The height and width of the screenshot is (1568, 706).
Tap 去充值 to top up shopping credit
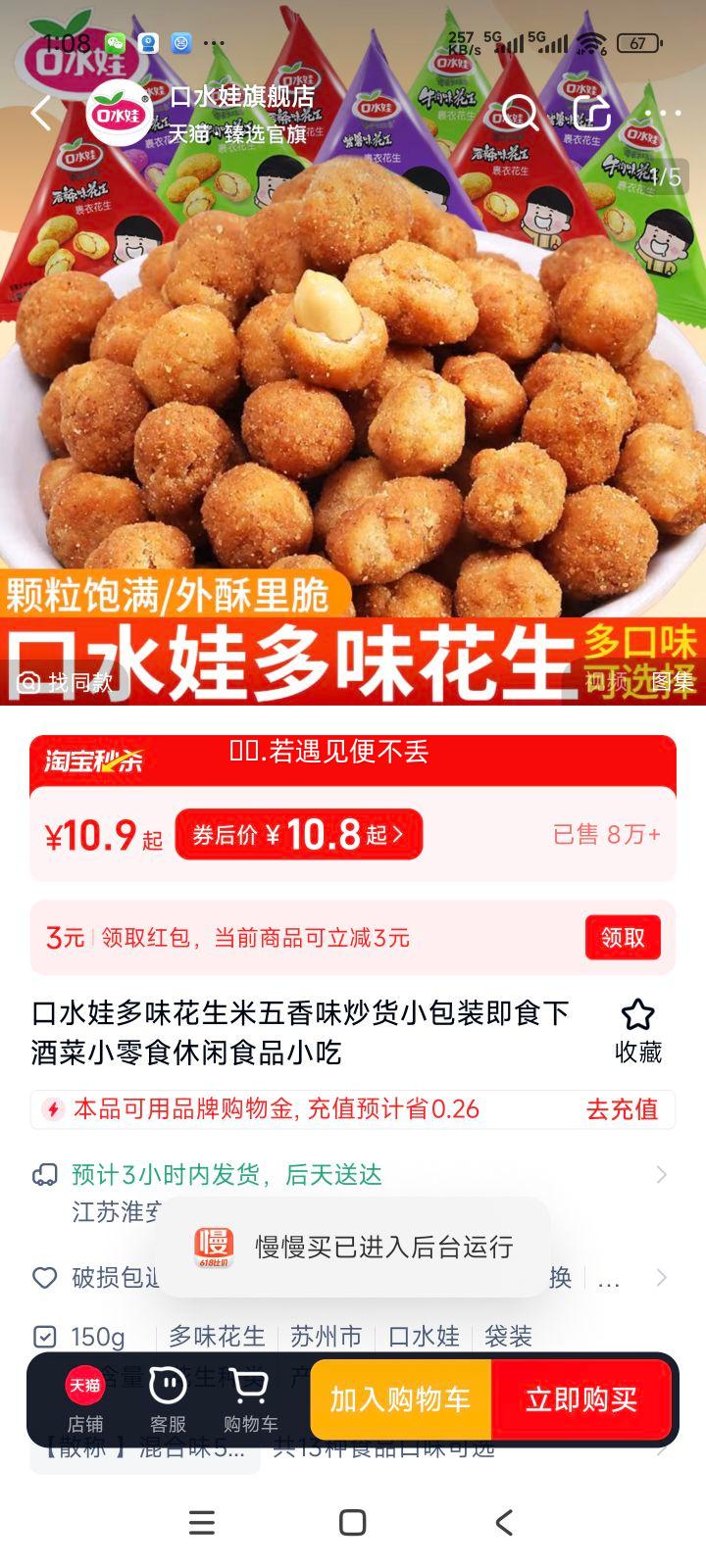click(622, 1109)
